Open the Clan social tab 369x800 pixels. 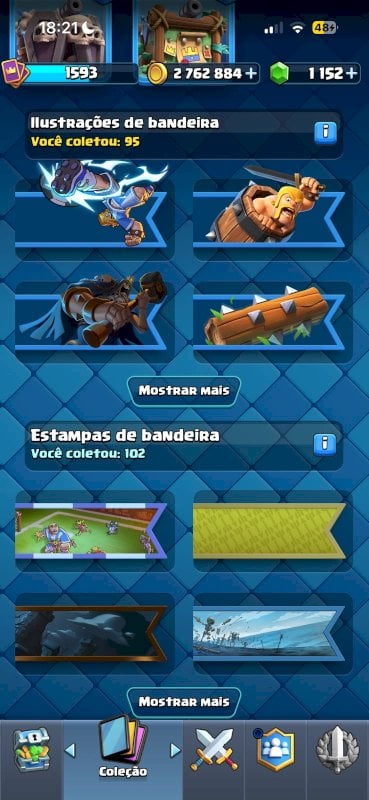point(275,749)
